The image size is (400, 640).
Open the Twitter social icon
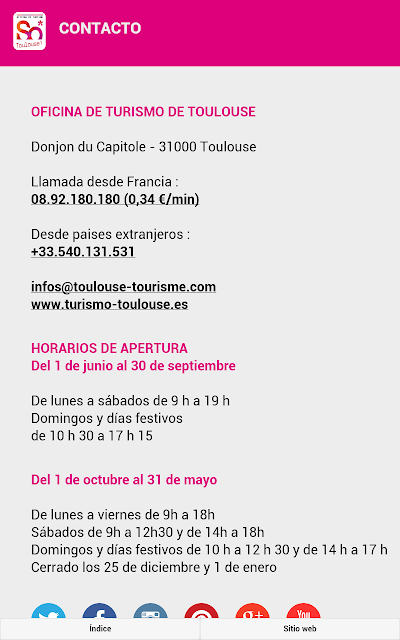click(x=49, y=611)
